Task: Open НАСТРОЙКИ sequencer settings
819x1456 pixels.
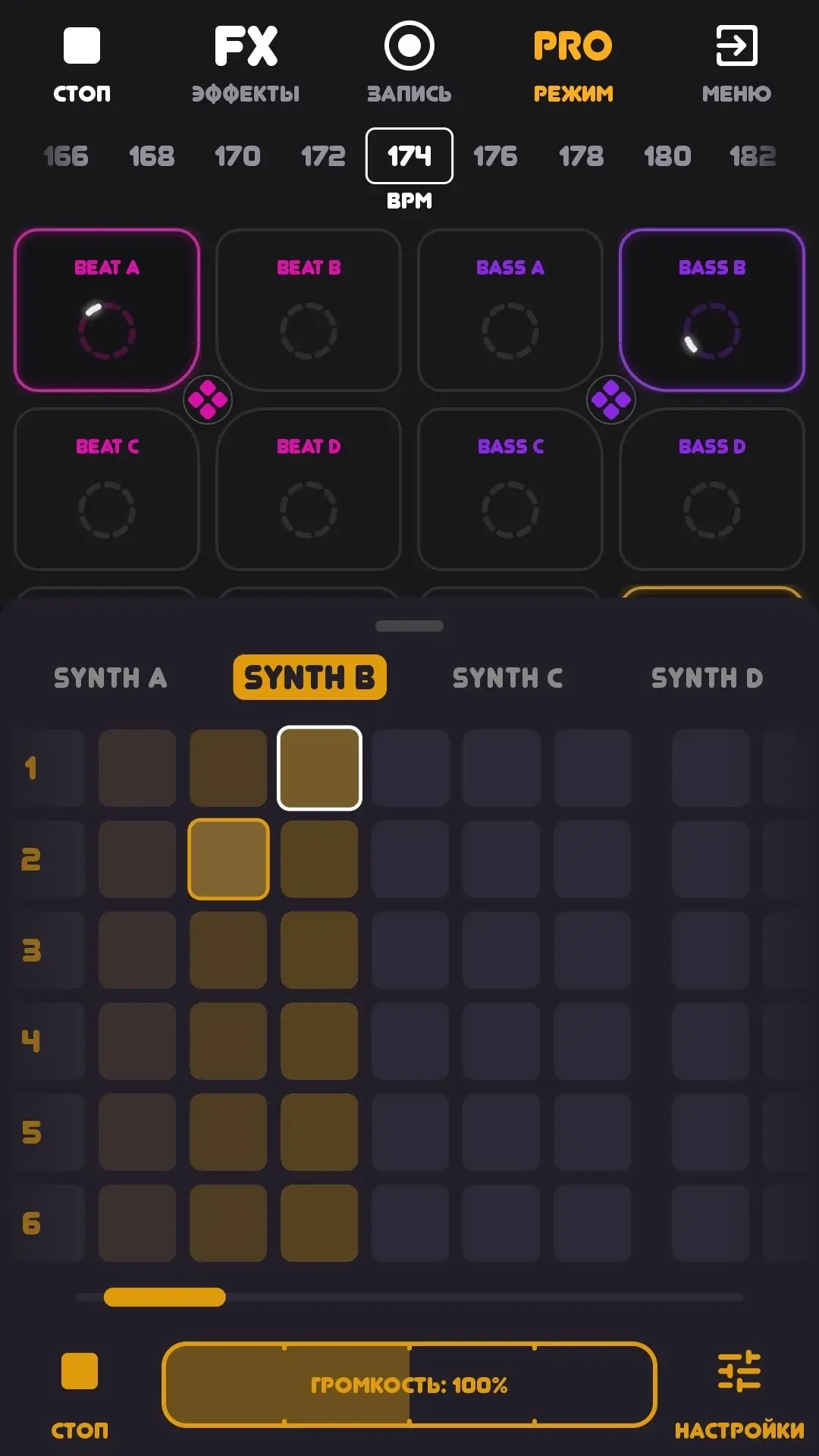Action: tap(739, 1394)
